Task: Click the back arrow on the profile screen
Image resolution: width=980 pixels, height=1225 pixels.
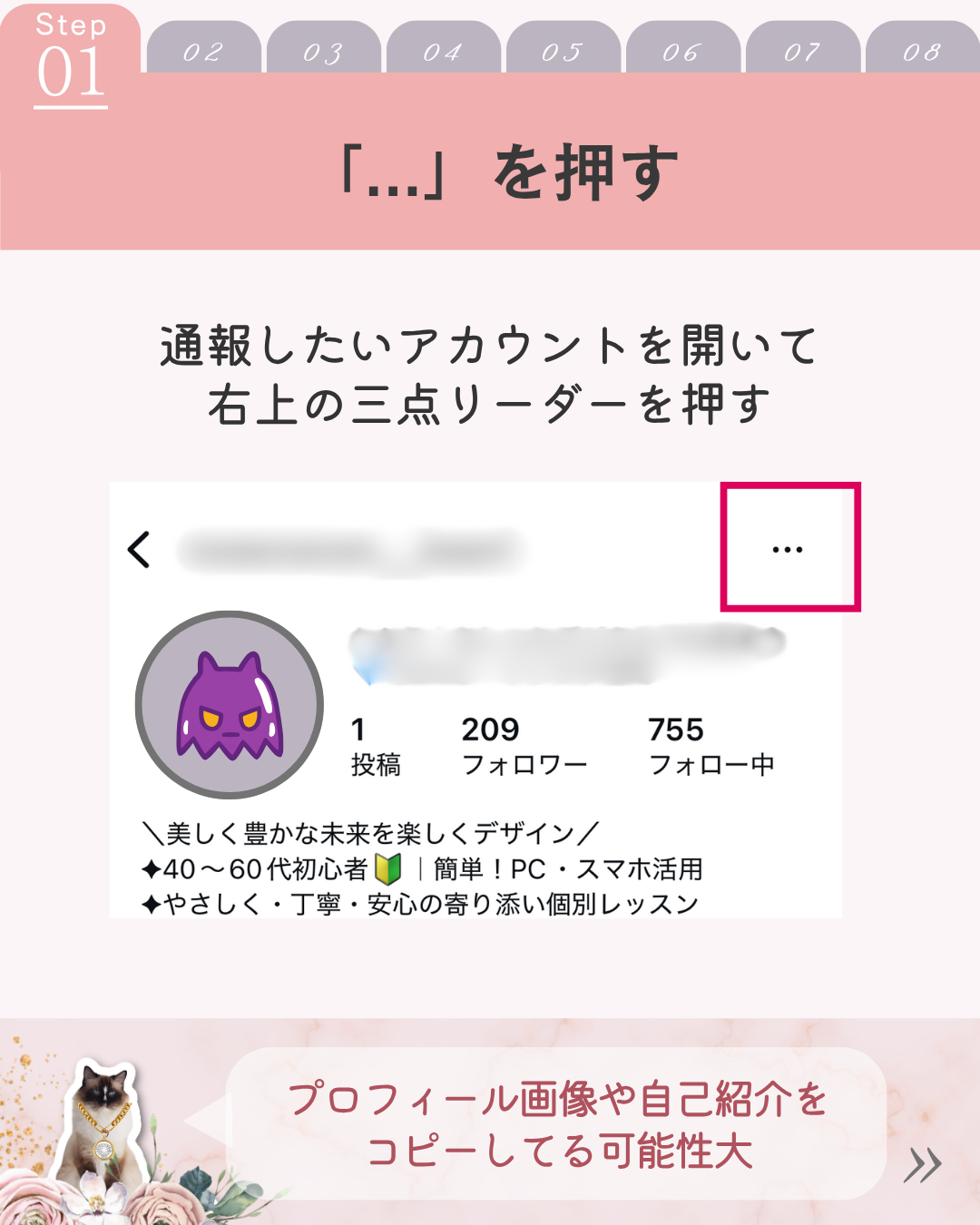Action: [x=141, y=550]
